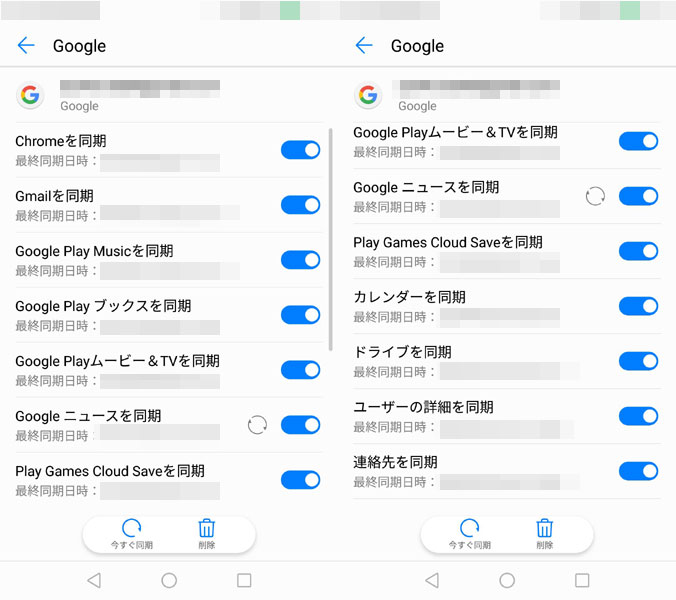
Task: Disable ユーザーの詳細 sync
Action: (638, 416)
